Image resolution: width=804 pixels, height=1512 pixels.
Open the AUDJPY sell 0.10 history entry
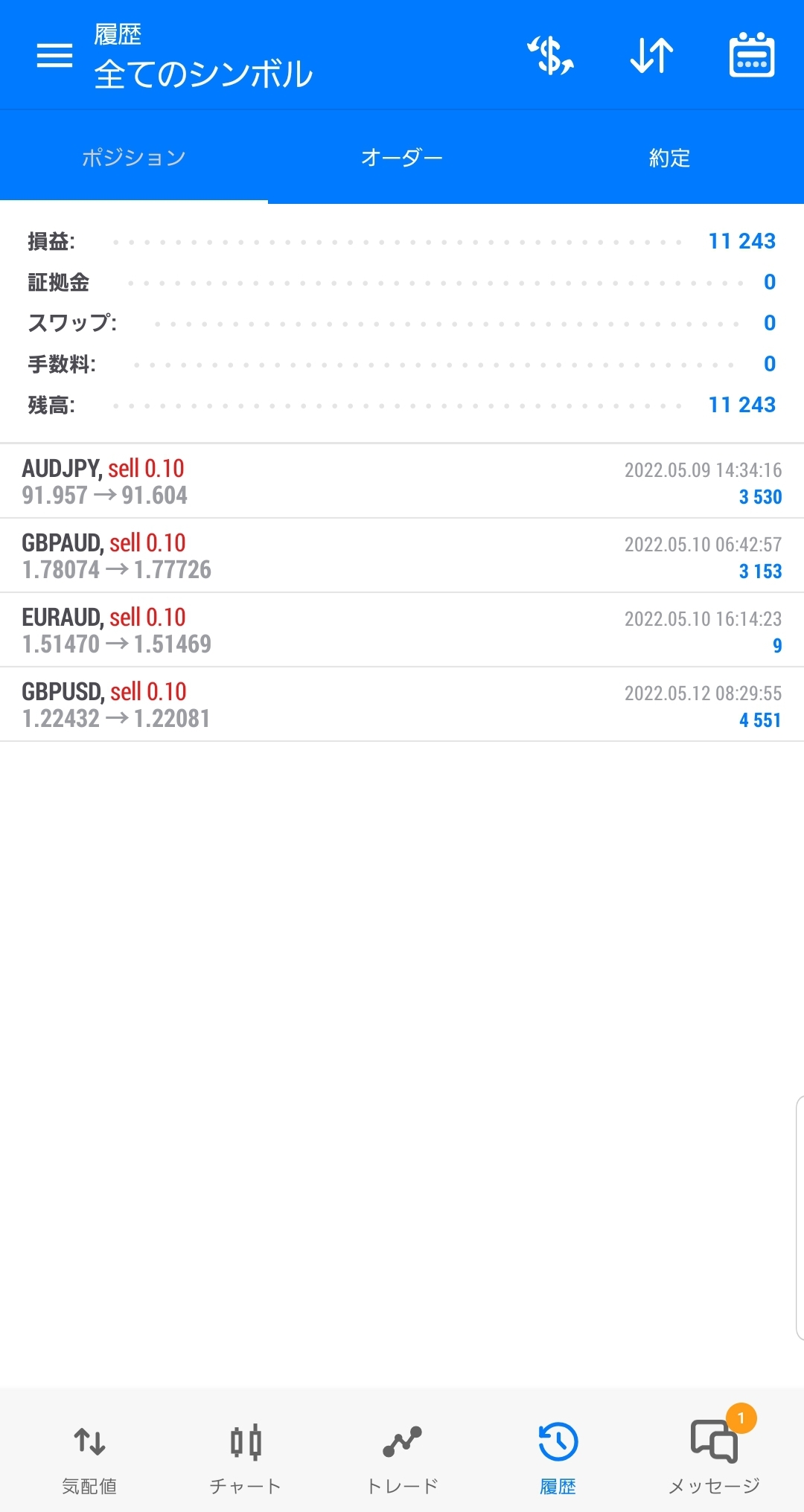click(402, 481)
